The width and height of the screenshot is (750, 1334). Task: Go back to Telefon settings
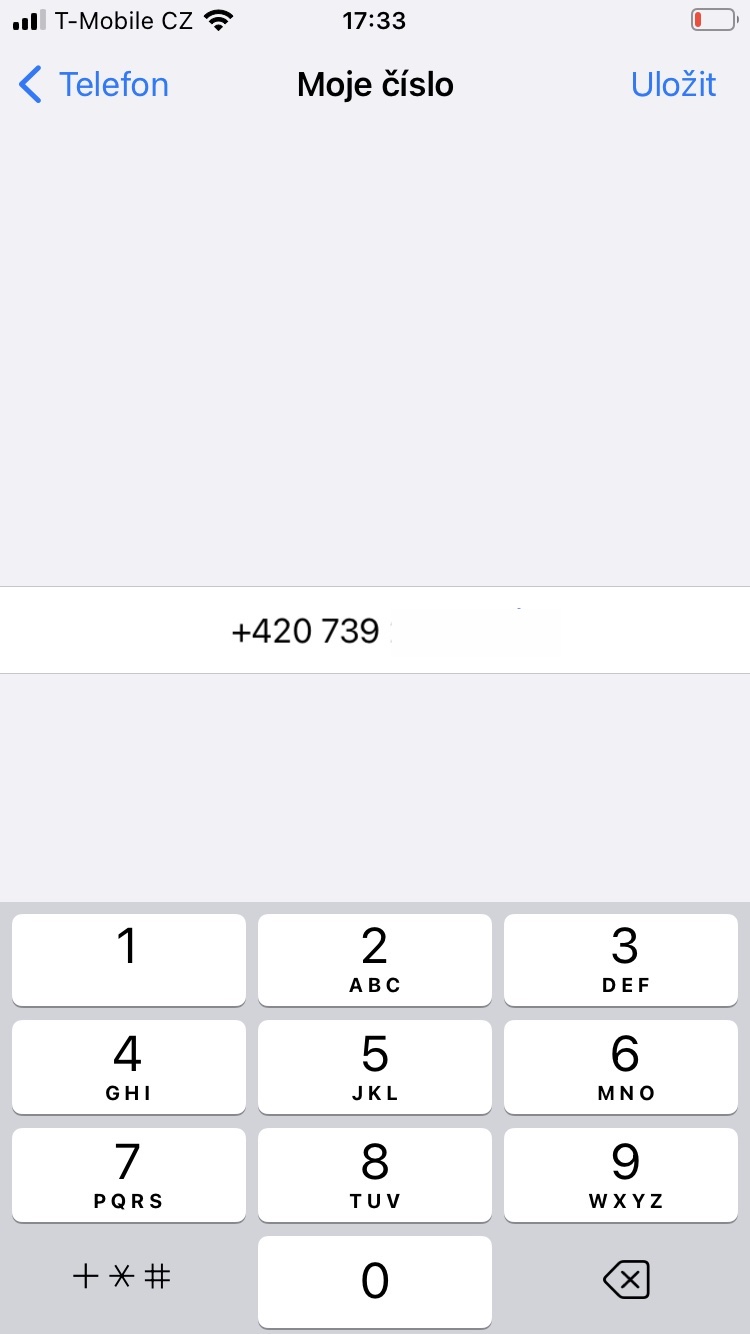tap(94, 85)
